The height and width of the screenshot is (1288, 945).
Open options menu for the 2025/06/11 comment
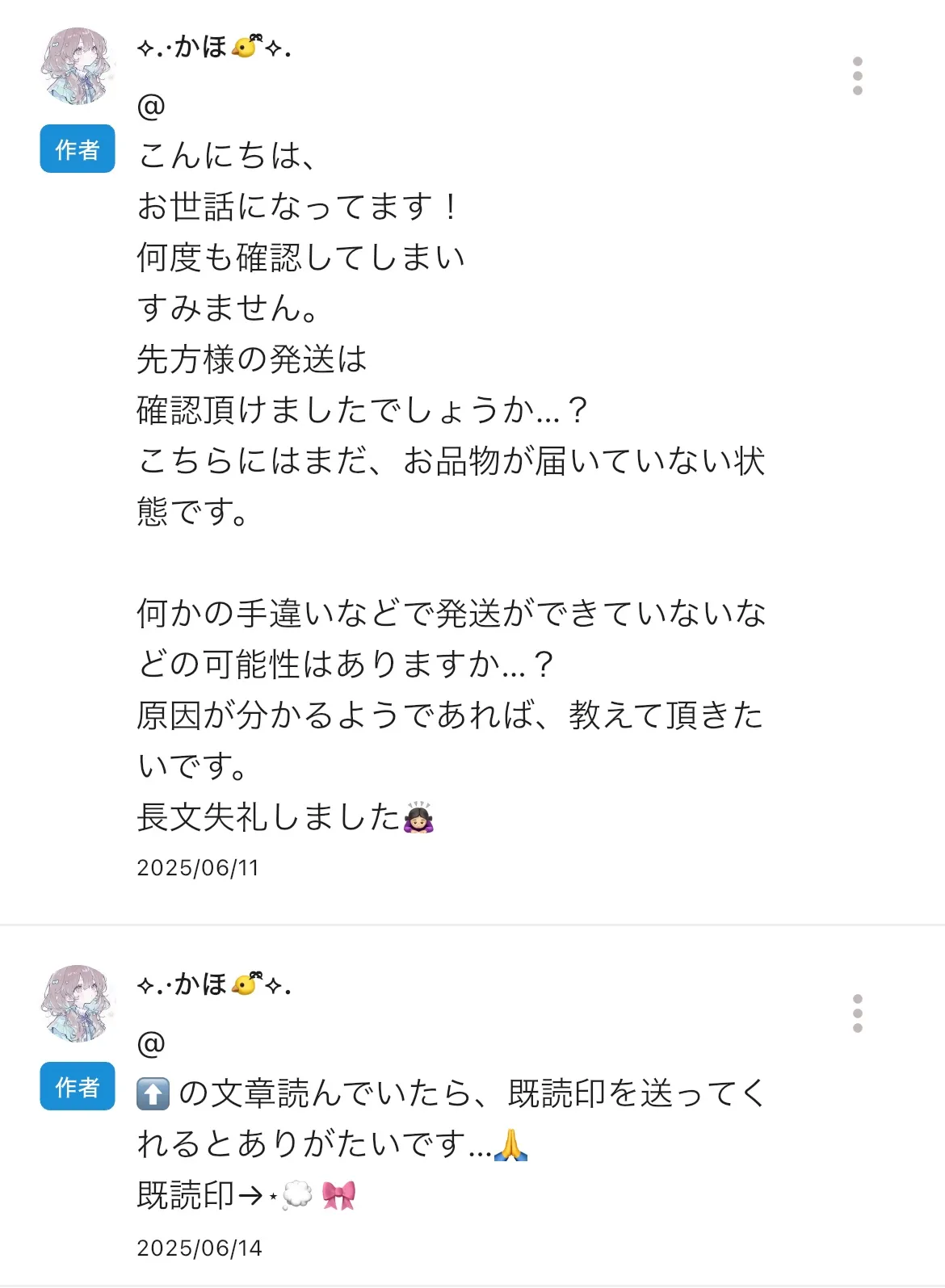[857, 76]
